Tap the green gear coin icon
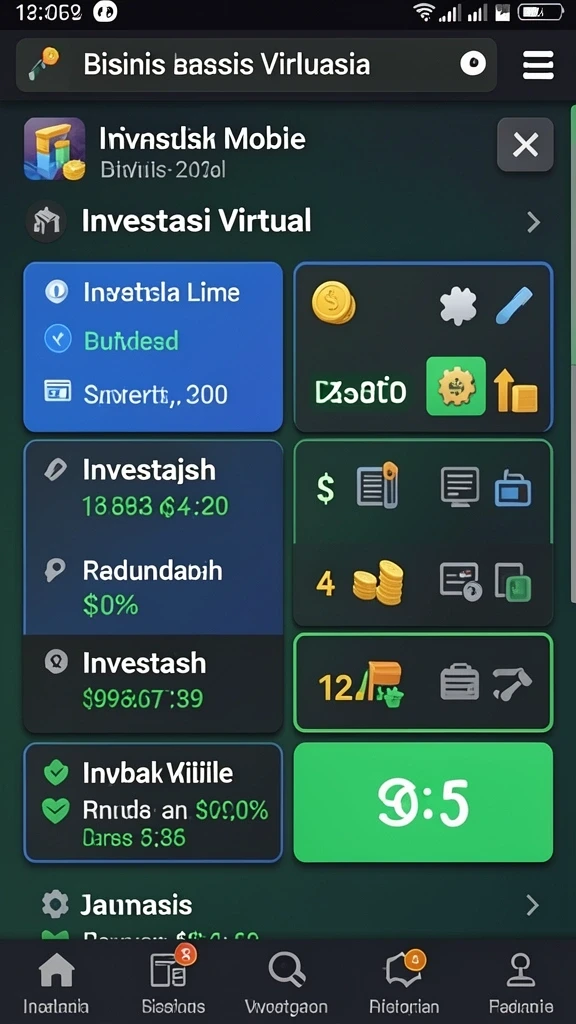This screenshot has width=576, height=1024. [456, 386]
